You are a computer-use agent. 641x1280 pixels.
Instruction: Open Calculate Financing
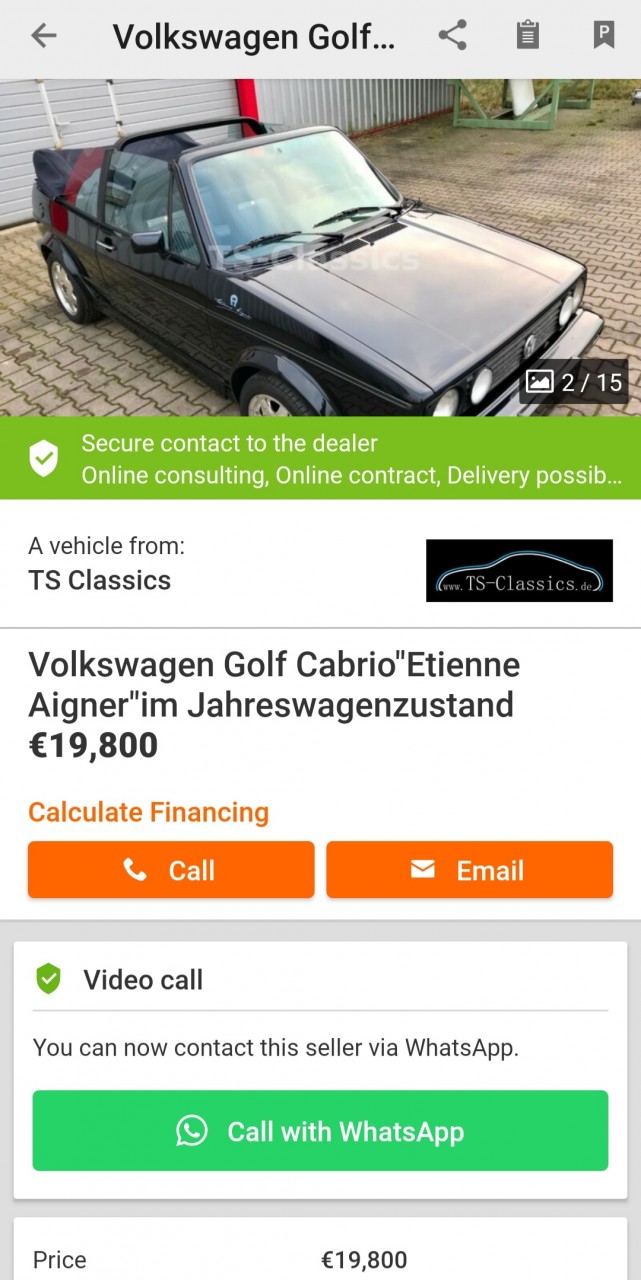(x=148, y=812)
